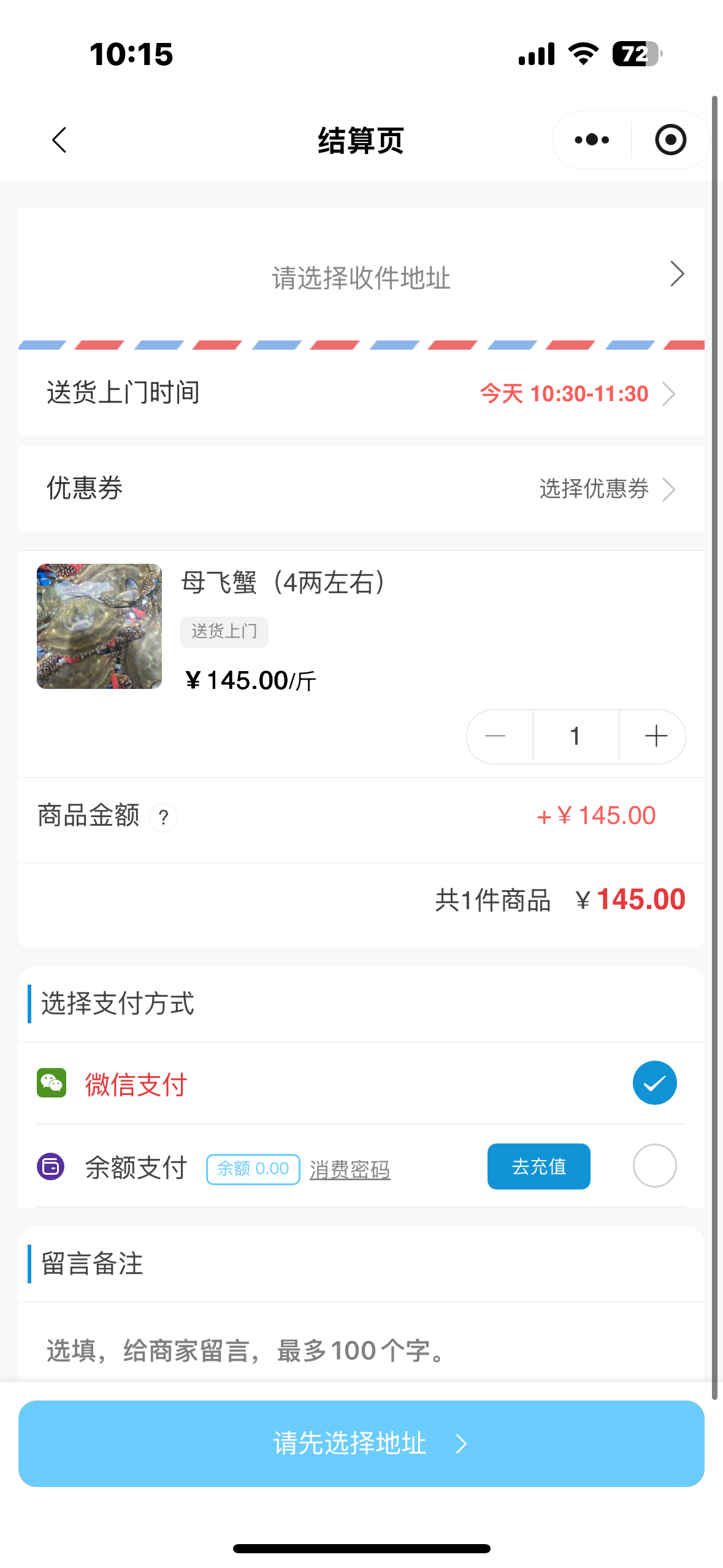
Task: Select 余额支付 as the payment method
Action: click(654, 1166)
